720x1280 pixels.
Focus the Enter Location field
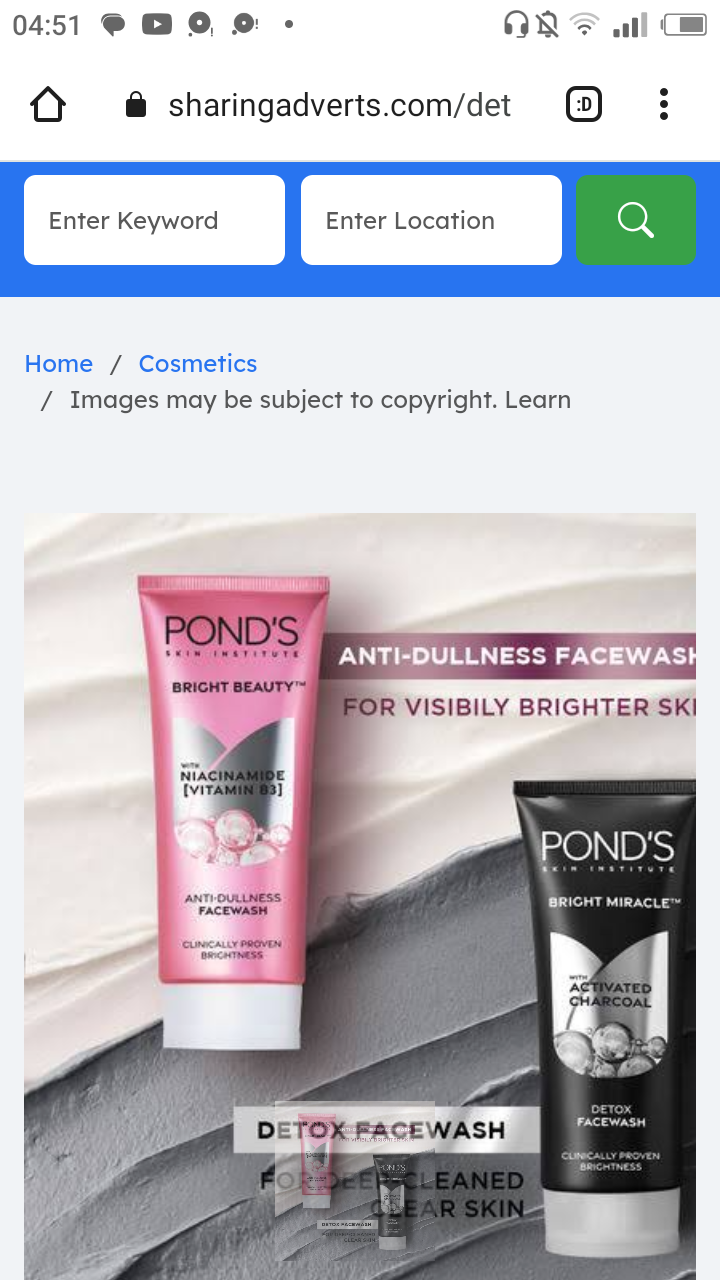tap(431, 220)
